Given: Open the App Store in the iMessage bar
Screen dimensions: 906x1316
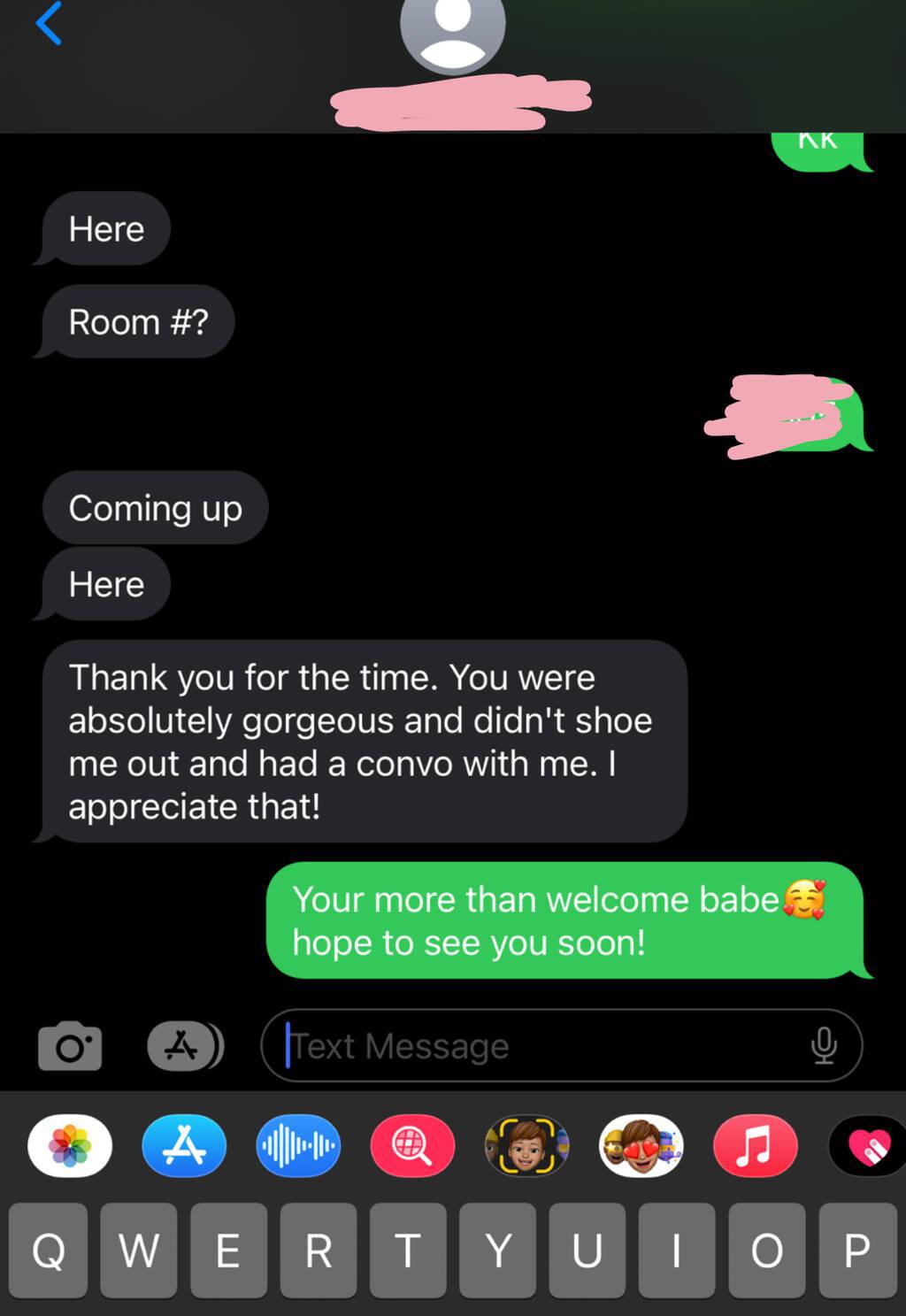Looking at the screenshot, I should tap(184, 1146).
